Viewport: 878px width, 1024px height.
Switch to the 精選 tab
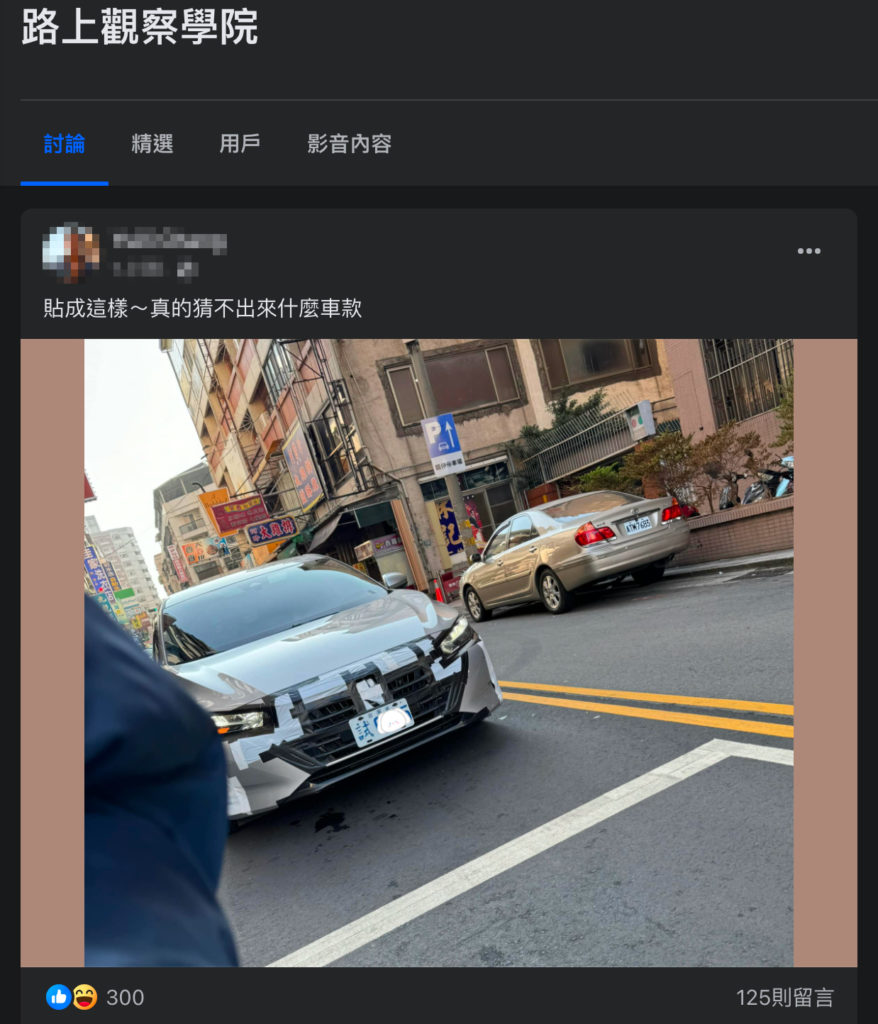point(152,144)
